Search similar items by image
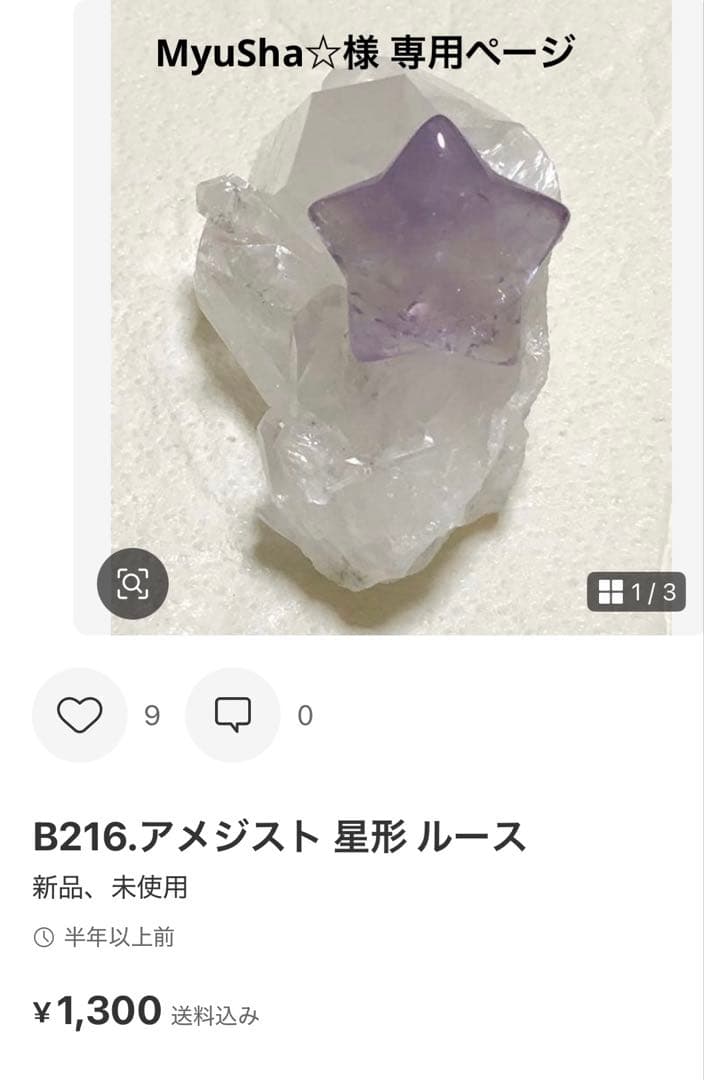The height and width of the screenshot is (1080, 704). pos(132,583)
